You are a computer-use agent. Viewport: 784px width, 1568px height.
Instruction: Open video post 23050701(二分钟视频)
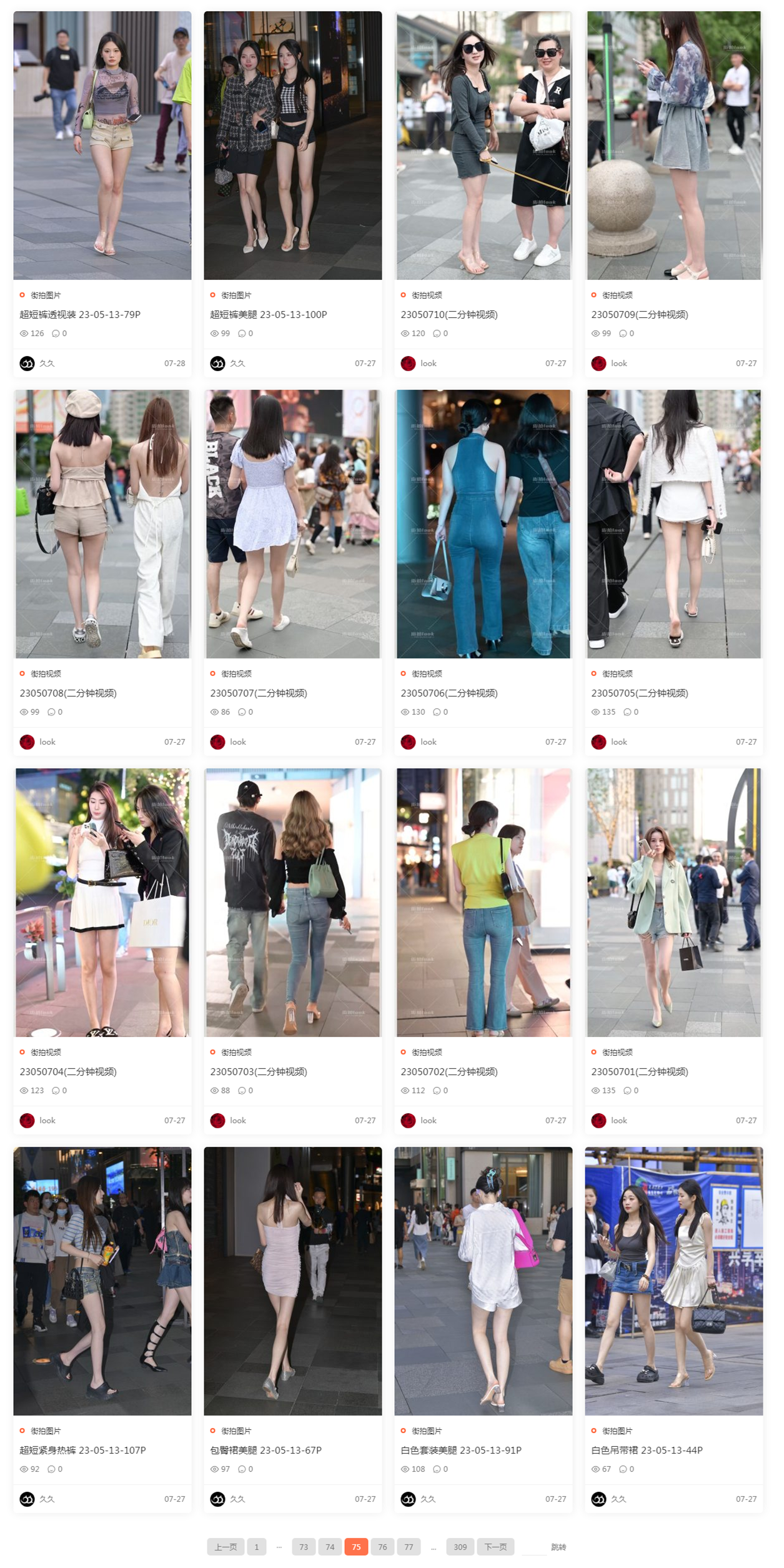(x=640, y=1071)
